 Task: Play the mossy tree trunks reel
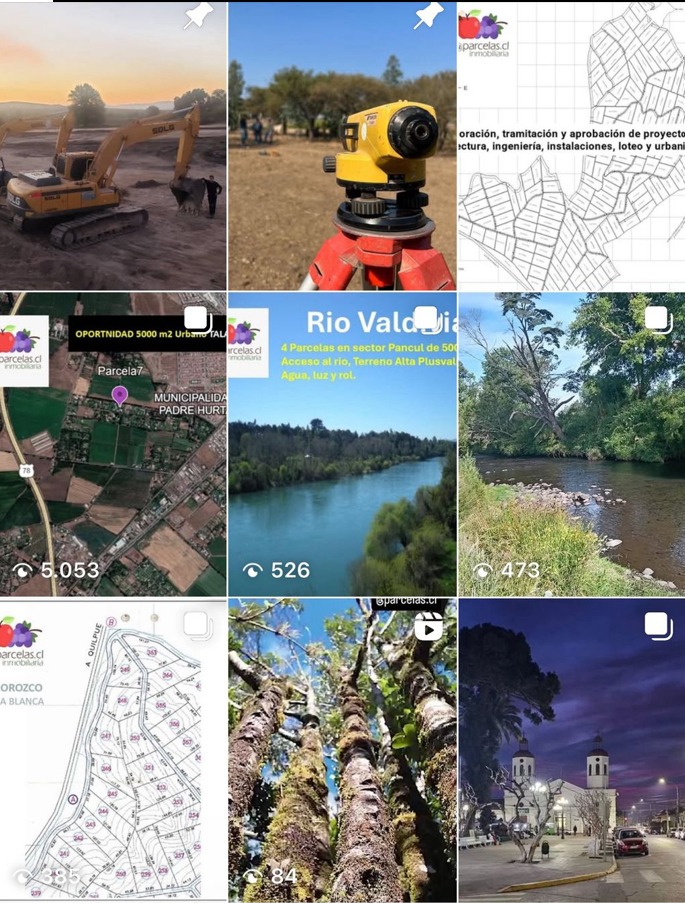[342, 750]
